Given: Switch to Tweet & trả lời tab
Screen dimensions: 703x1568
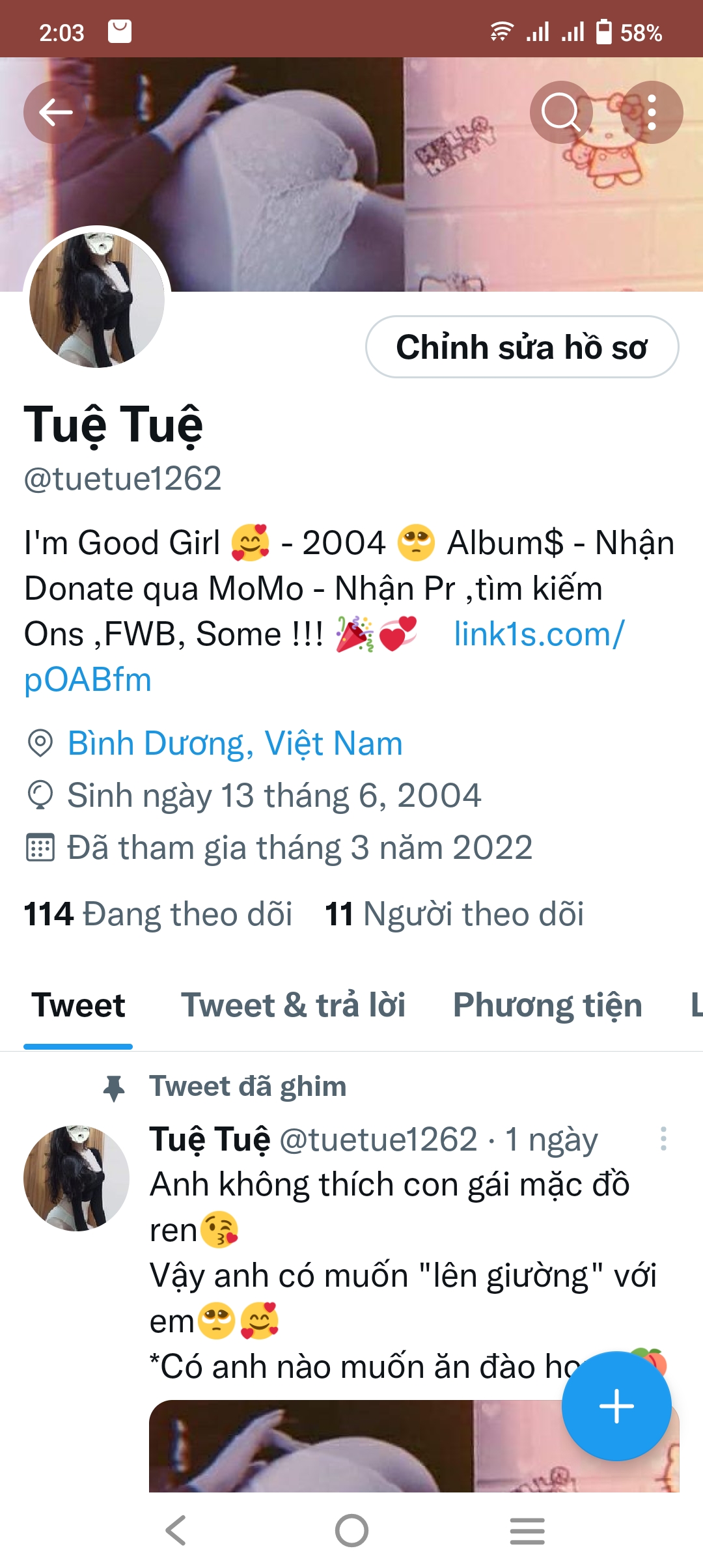Looking at the screenshot, I should tap(293, 1005).
